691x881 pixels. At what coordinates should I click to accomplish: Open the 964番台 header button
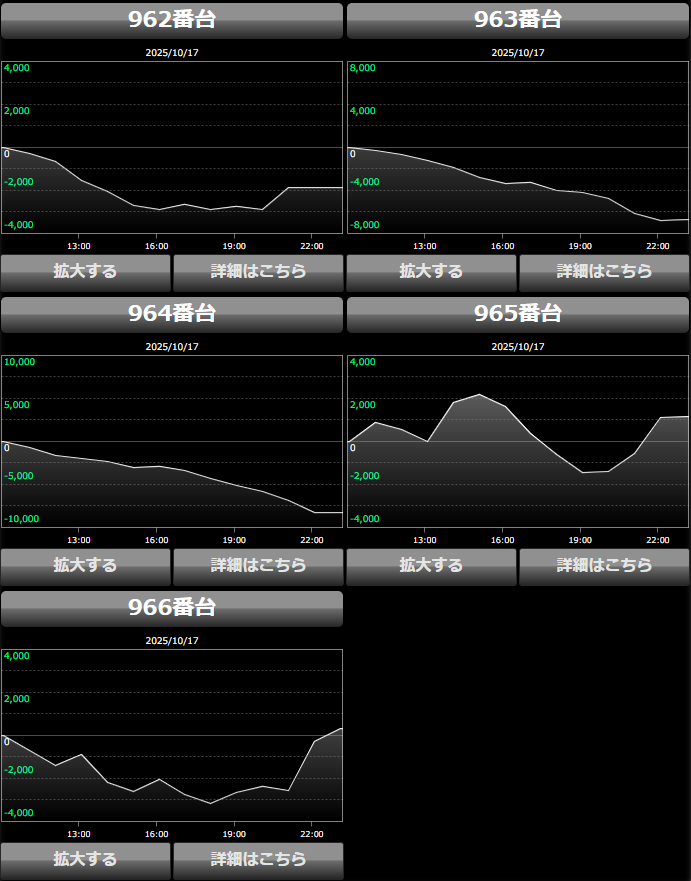coord(172,314)
